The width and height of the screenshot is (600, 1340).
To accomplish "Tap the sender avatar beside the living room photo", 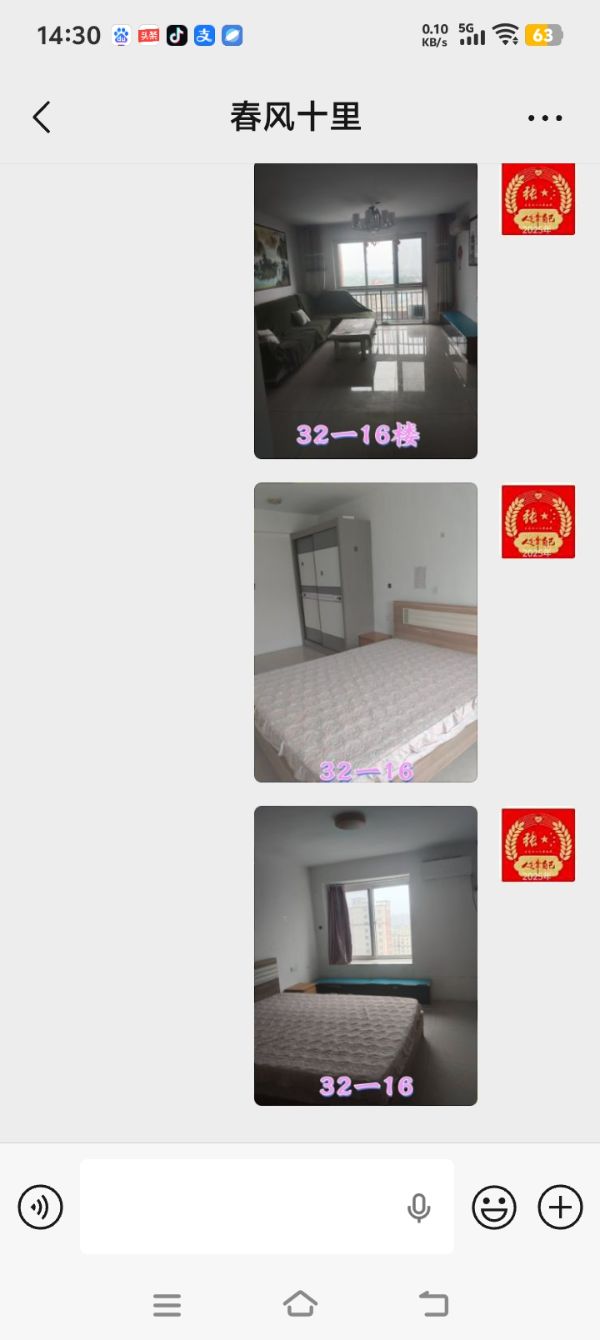I will pyautogui.click(x=538, y=199).
